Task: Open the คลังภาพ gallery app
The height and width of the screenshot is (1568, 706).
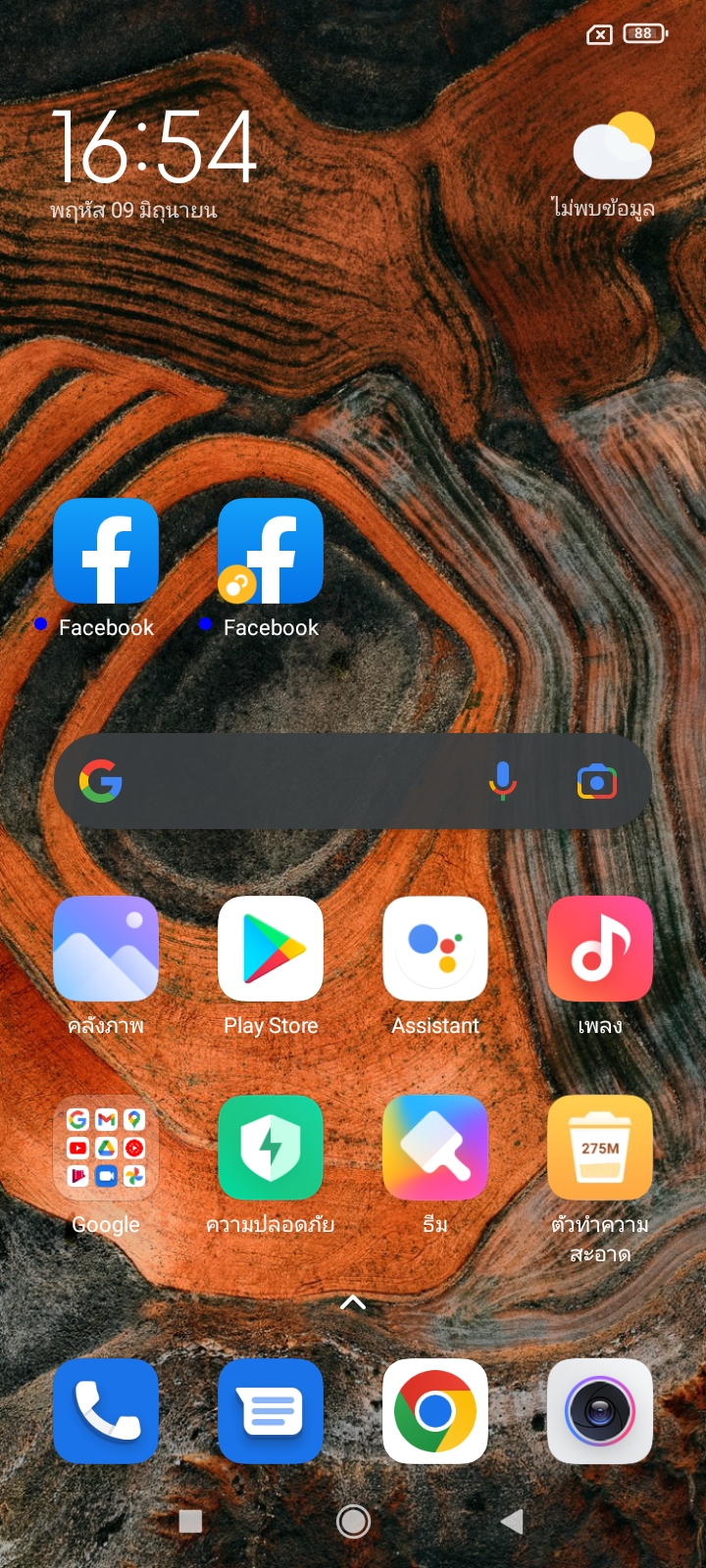Action: pos(106,949)
